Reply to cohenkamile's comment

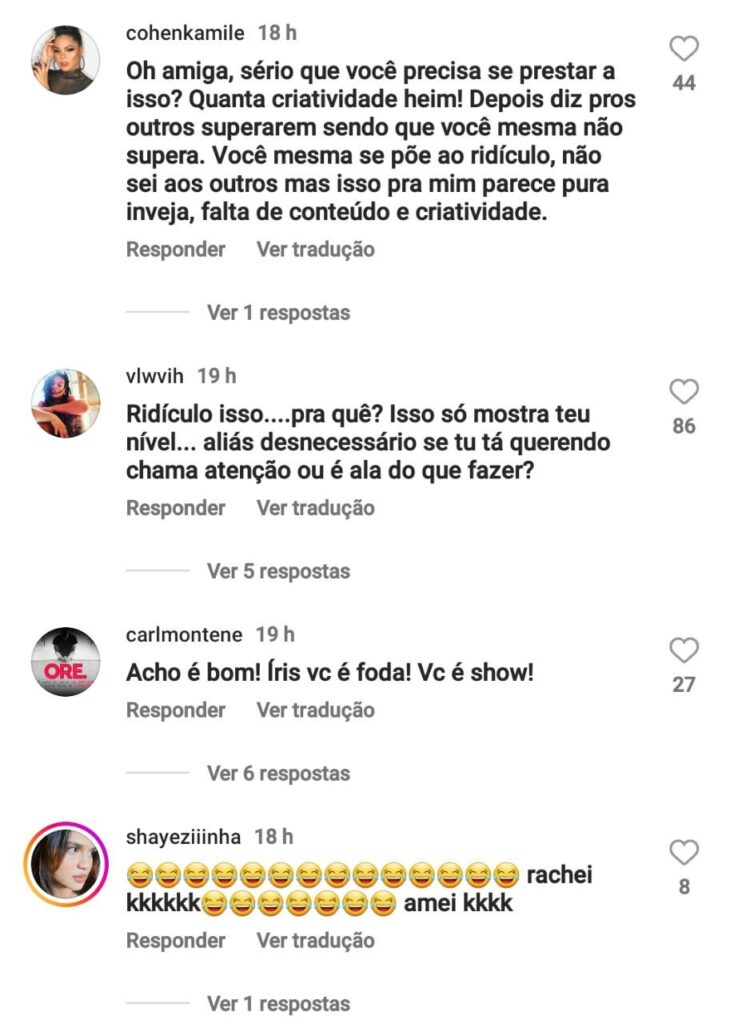[175, 249]
